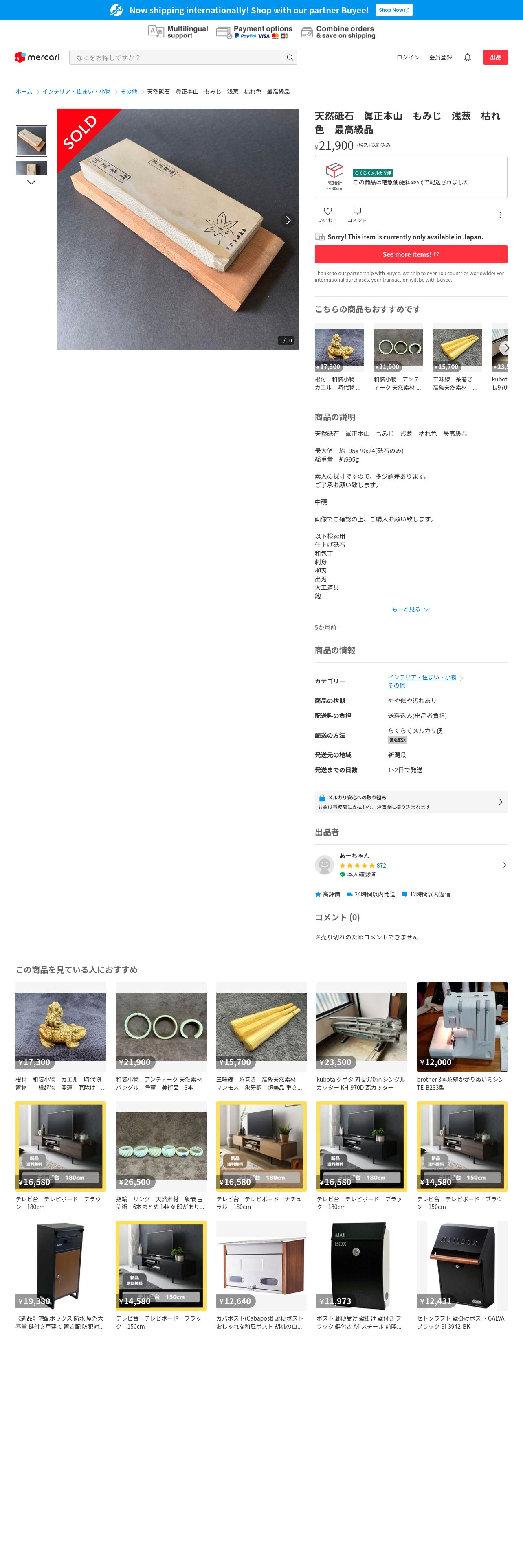Open the Mercari home logo
523x1568 pixels.
click(37, 57)
